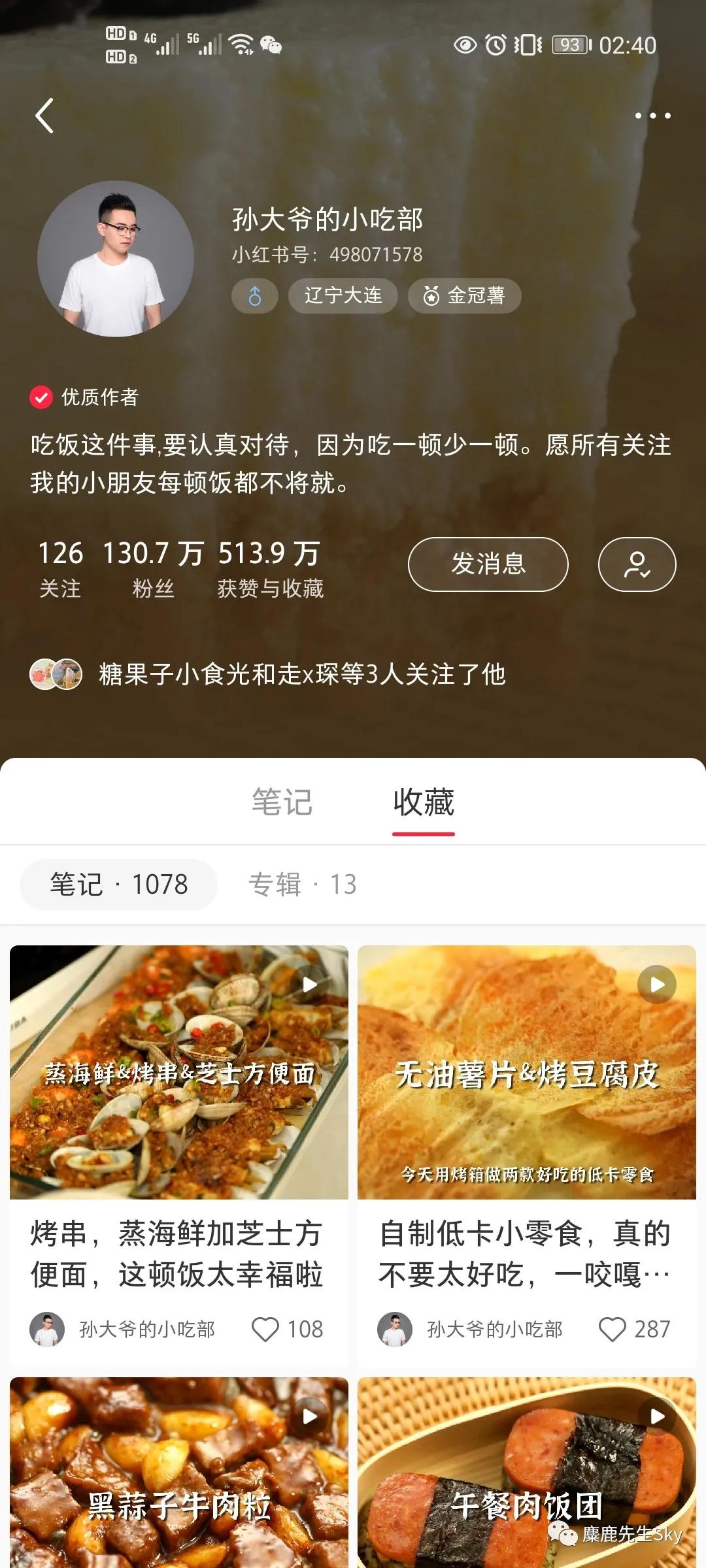
Task: Expand the 辽宁大连 location tag
Action: click(x=343, y=296)
